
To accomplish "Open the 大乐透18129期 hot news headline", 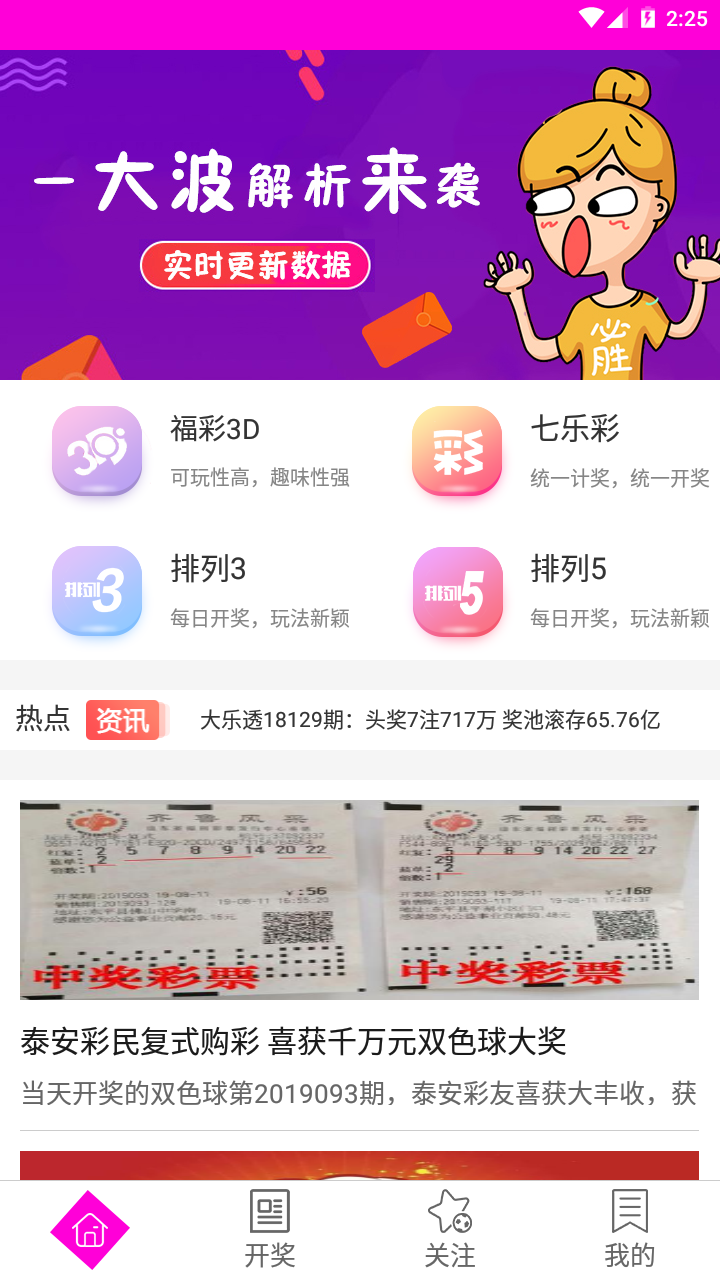I will point(430,720).
